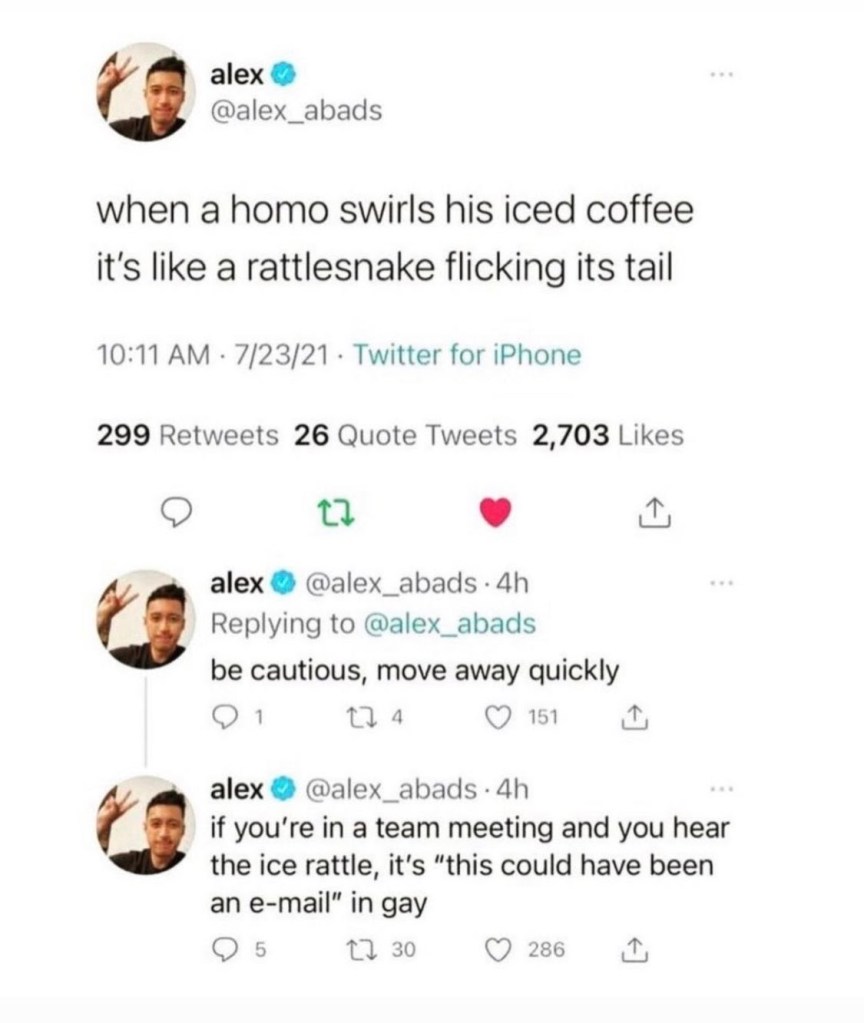The width and height of the screenshot is (864, 1023).
Task: Tap the Twitter for iPhone source link
Action: [467, 355]
